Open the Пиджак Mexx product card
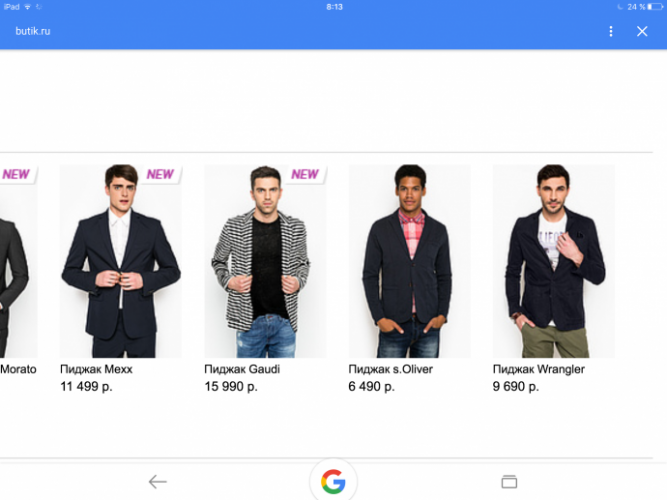This screenshot has height=500, width=667. click(x=120, y=262)
